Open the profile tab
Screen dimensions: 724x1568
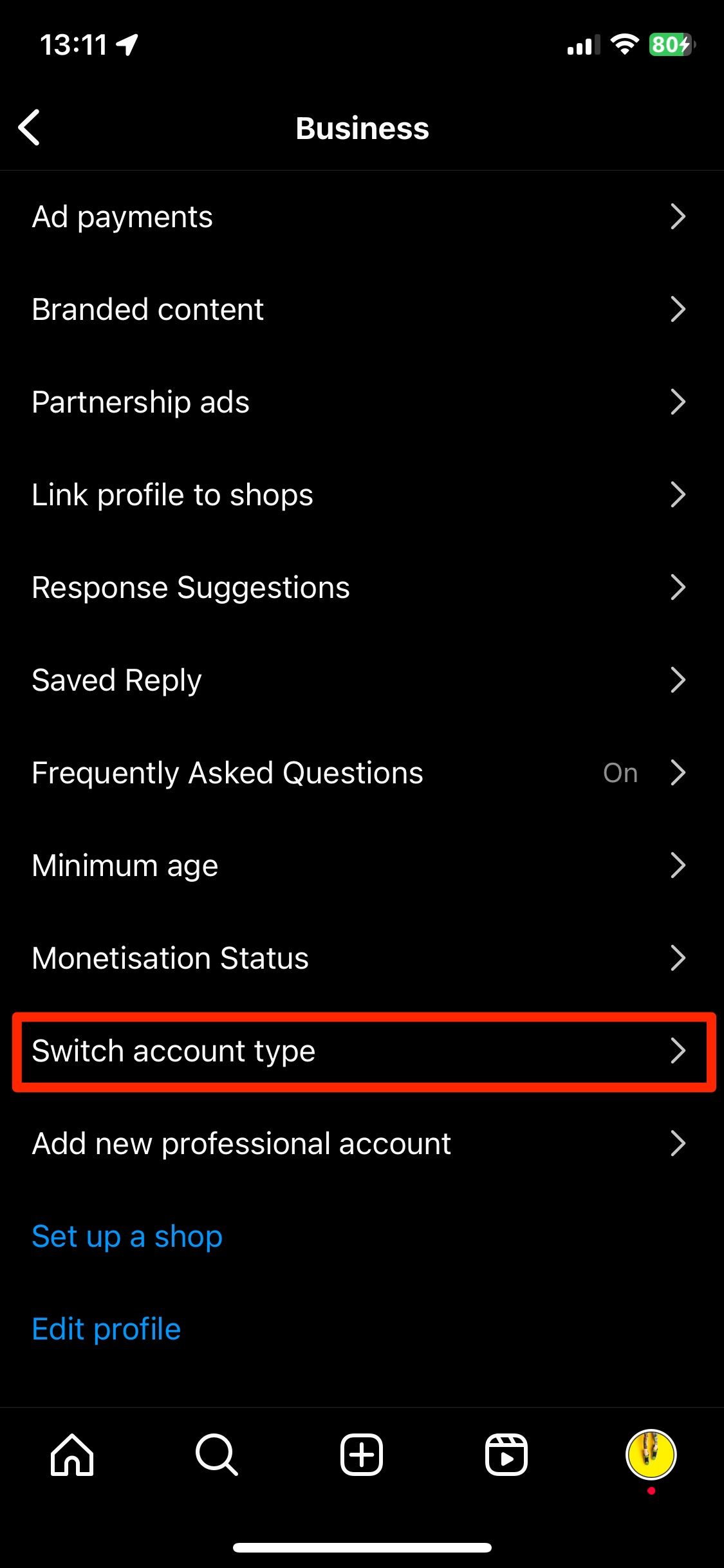point(651,1454)
